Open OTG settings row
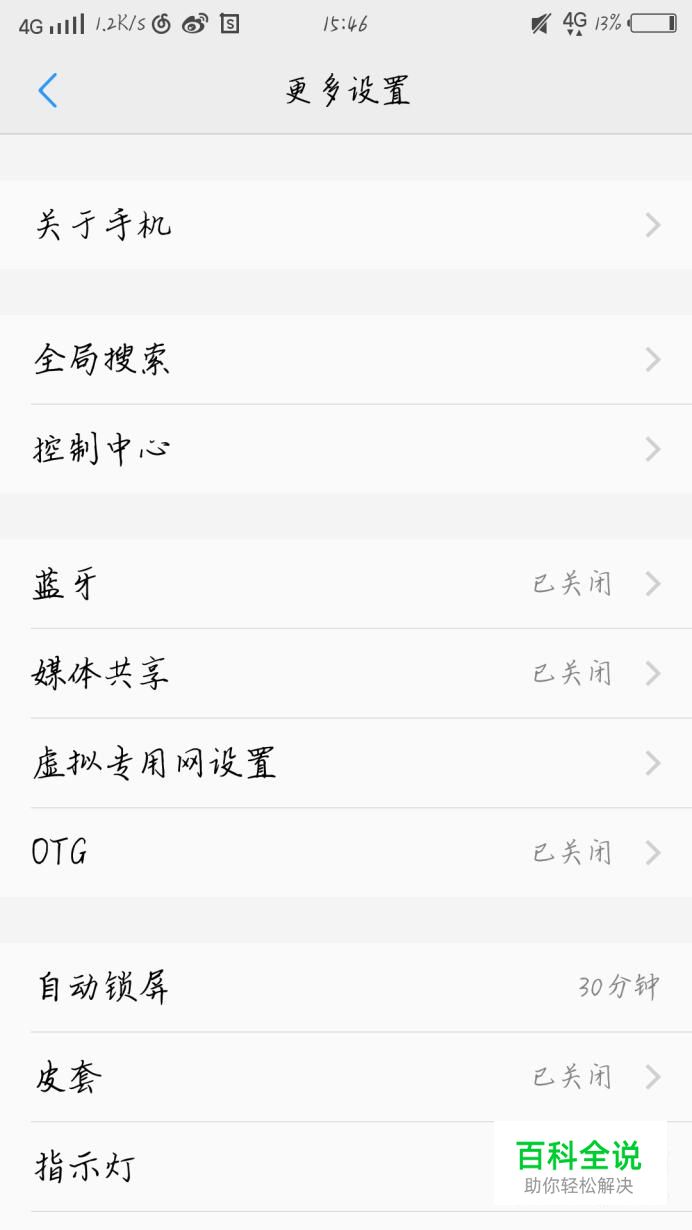This screenshot has height=1230, width=692. tap(346, 853)
